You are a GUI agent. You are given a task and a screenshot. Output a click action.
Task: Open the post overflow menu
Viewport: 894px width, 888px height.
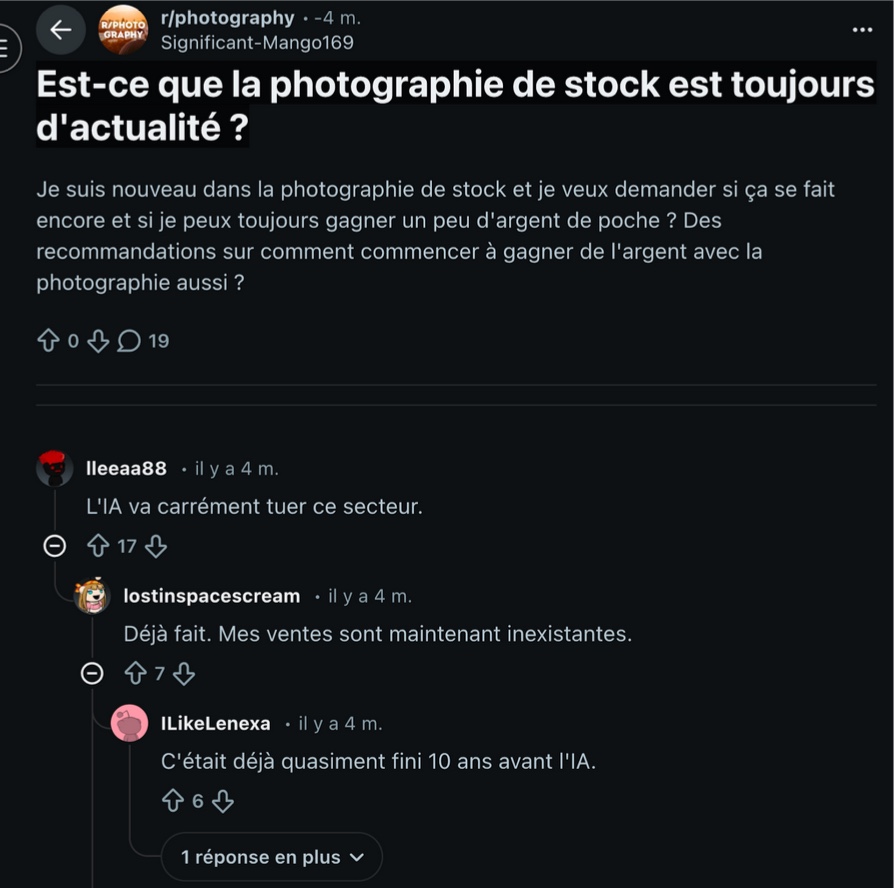point(862,30)
